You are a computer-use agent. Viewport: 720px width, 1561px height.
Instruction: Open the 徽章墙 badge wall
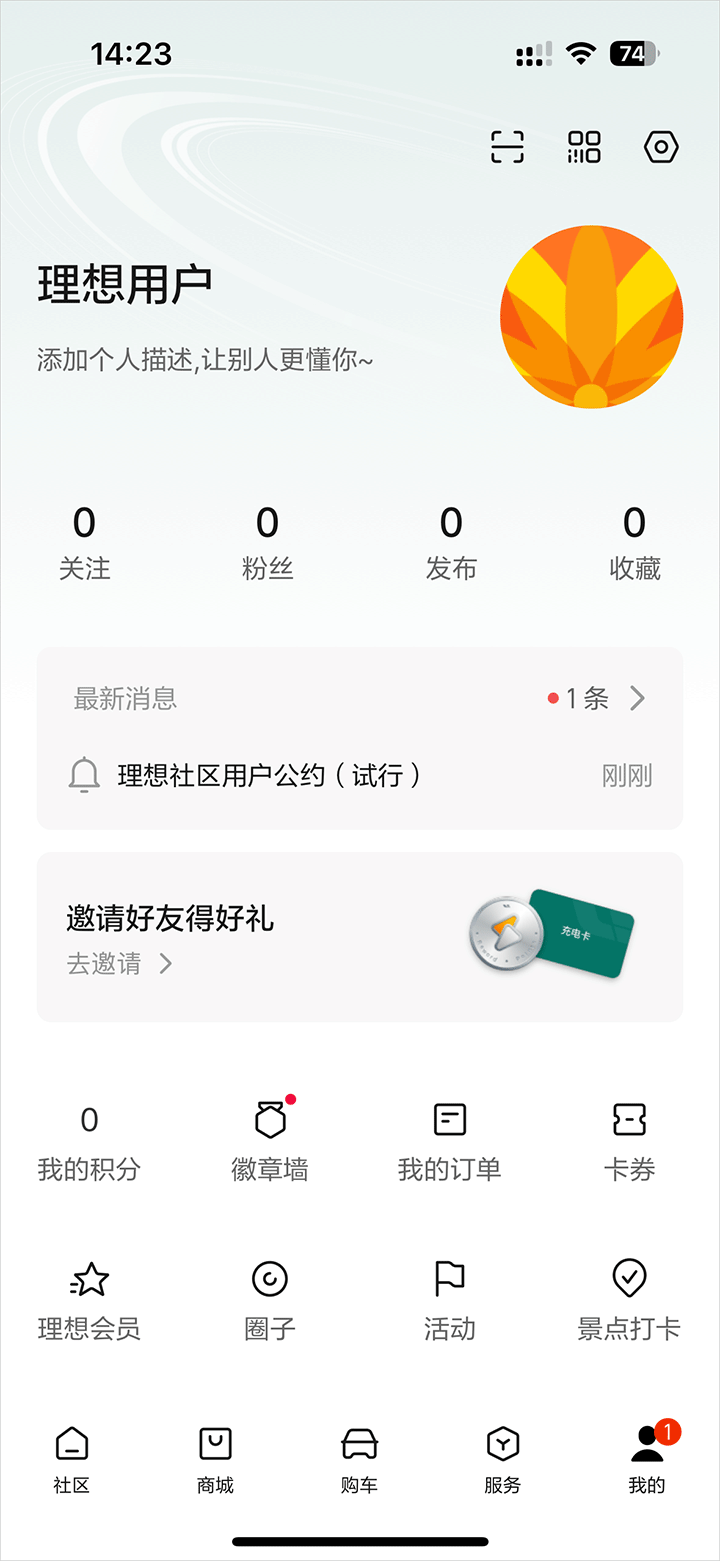(x=270, y=1144)
